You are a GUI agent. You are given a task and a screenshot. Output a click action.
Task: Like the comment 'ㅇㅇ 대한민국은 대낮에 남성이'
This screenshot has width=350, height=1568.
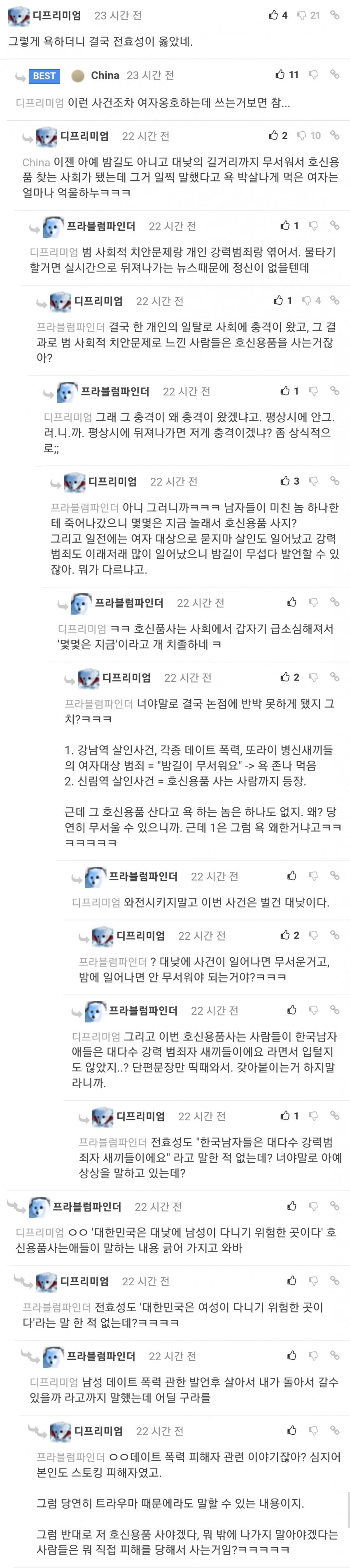[292, 1206]
